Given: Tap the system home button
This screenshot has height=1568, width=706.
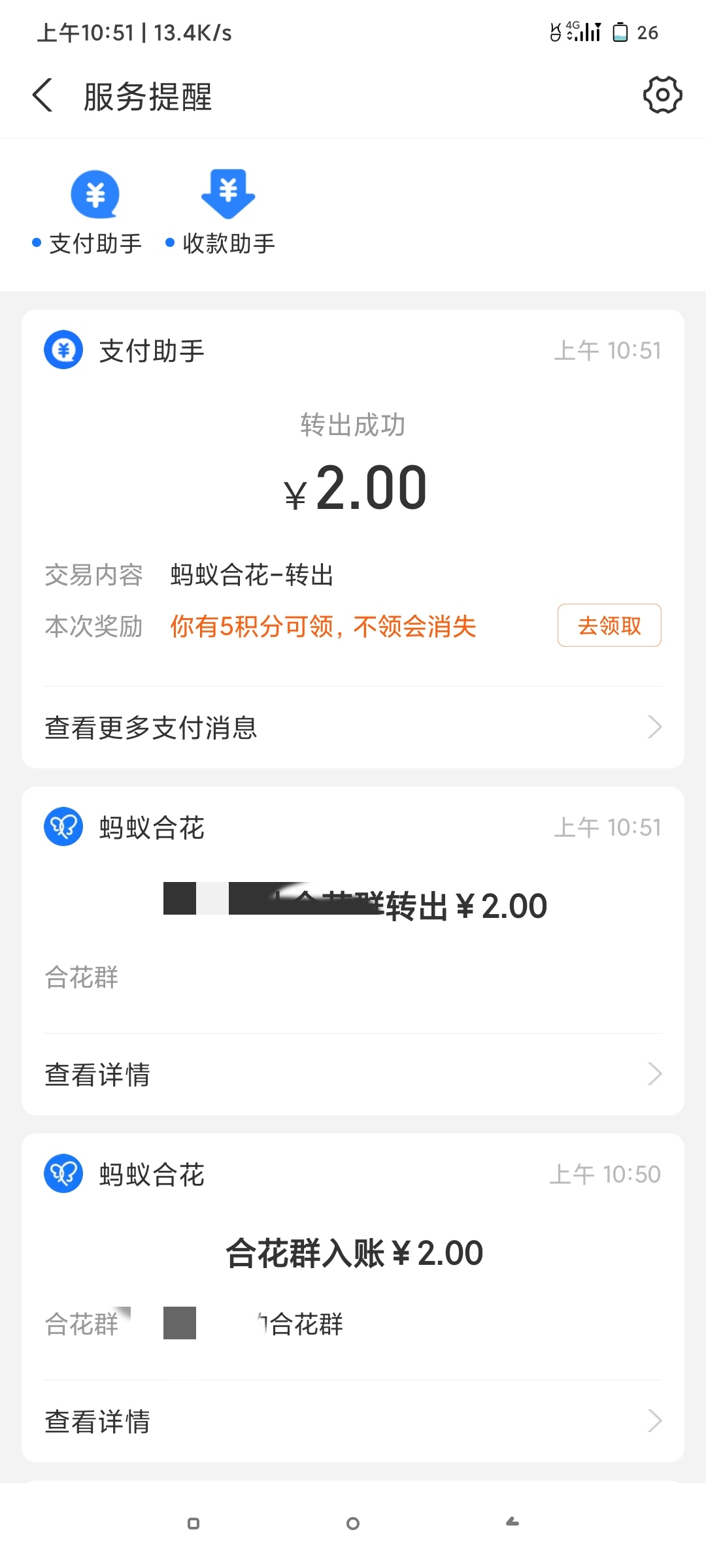Looking at the screenshot, I should (353, 1524).
